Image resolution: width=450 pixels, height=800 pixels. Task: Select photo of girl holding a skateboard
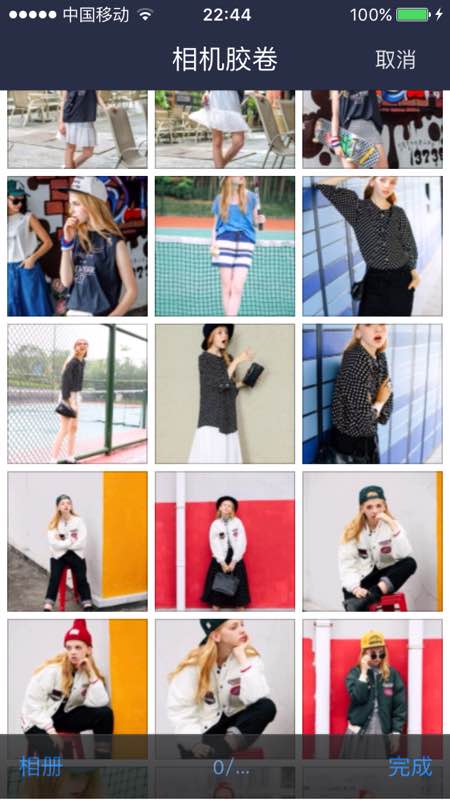click(372, 130)
